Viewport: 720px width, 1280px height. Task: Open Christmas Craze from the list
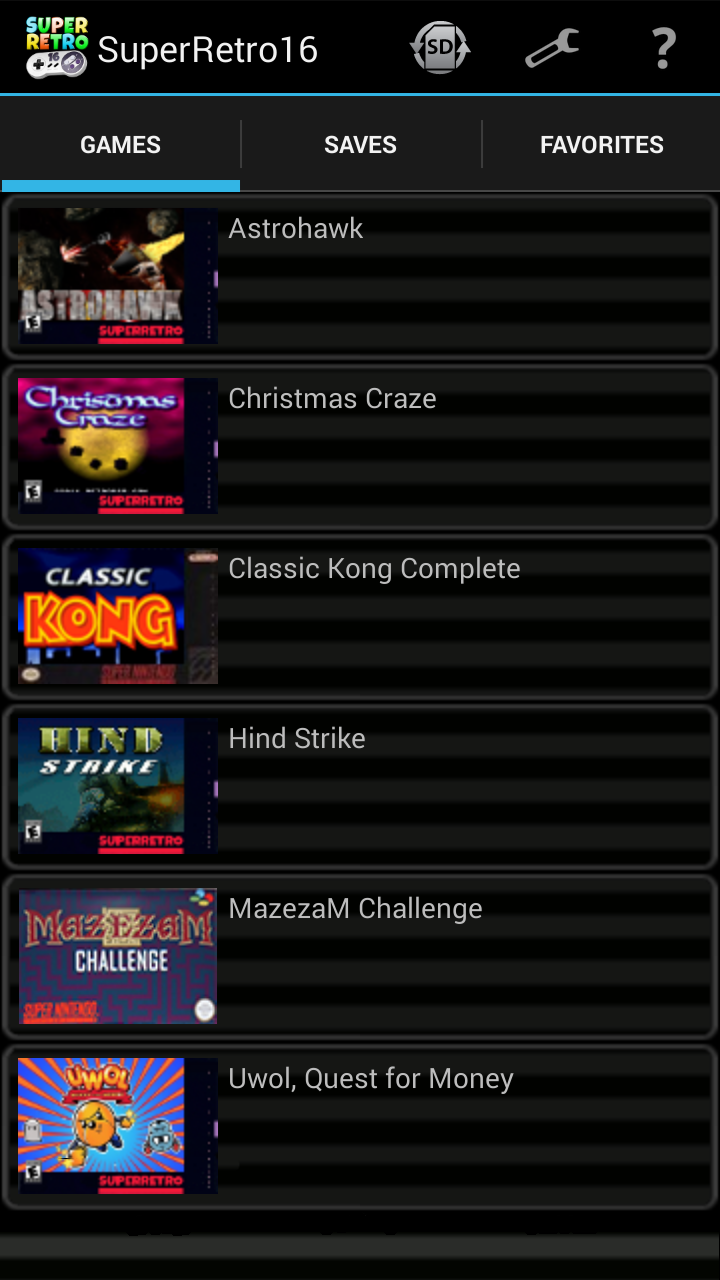[x=360, y=446]
